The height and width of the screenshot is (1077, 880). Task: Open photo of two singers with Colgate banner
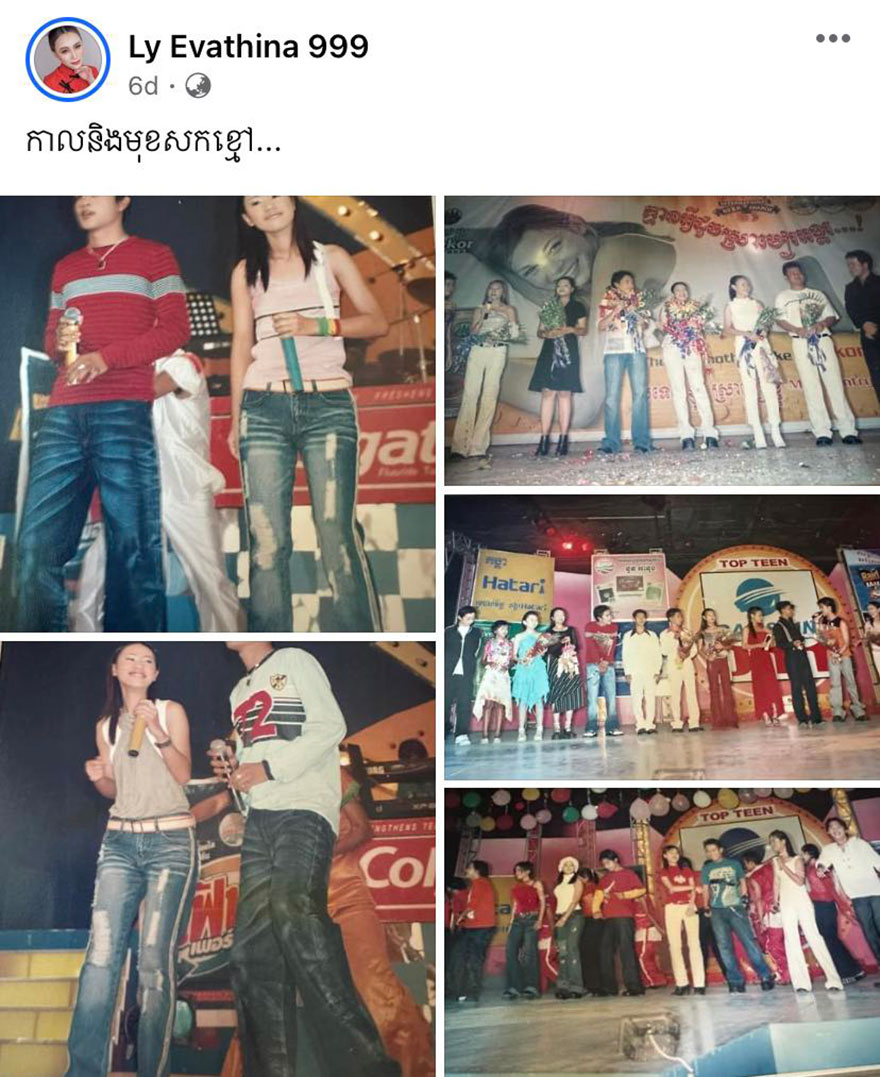217,413
